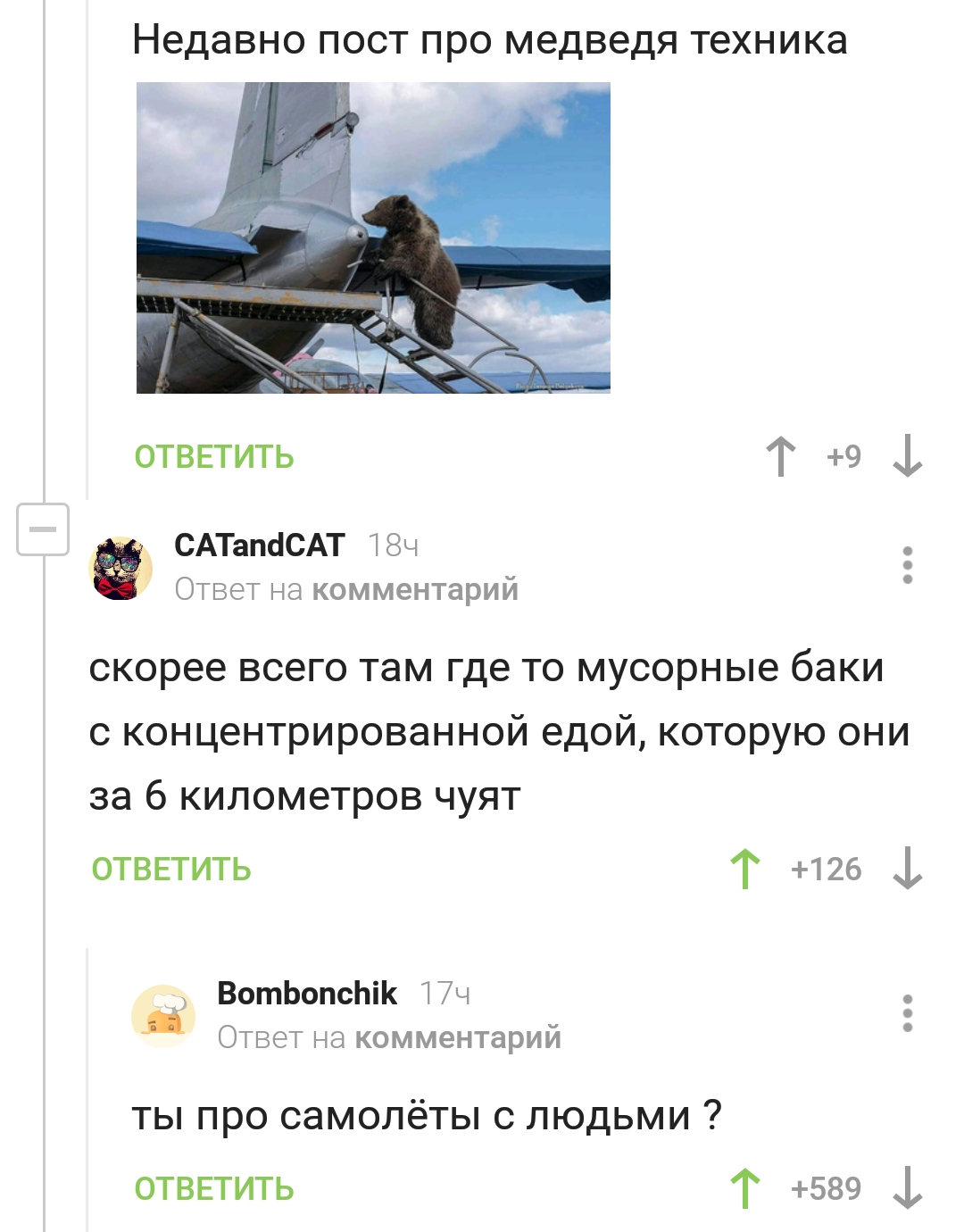
Task: Open overflow menu on CATandCAT's comment
Action: pos(908,565)
